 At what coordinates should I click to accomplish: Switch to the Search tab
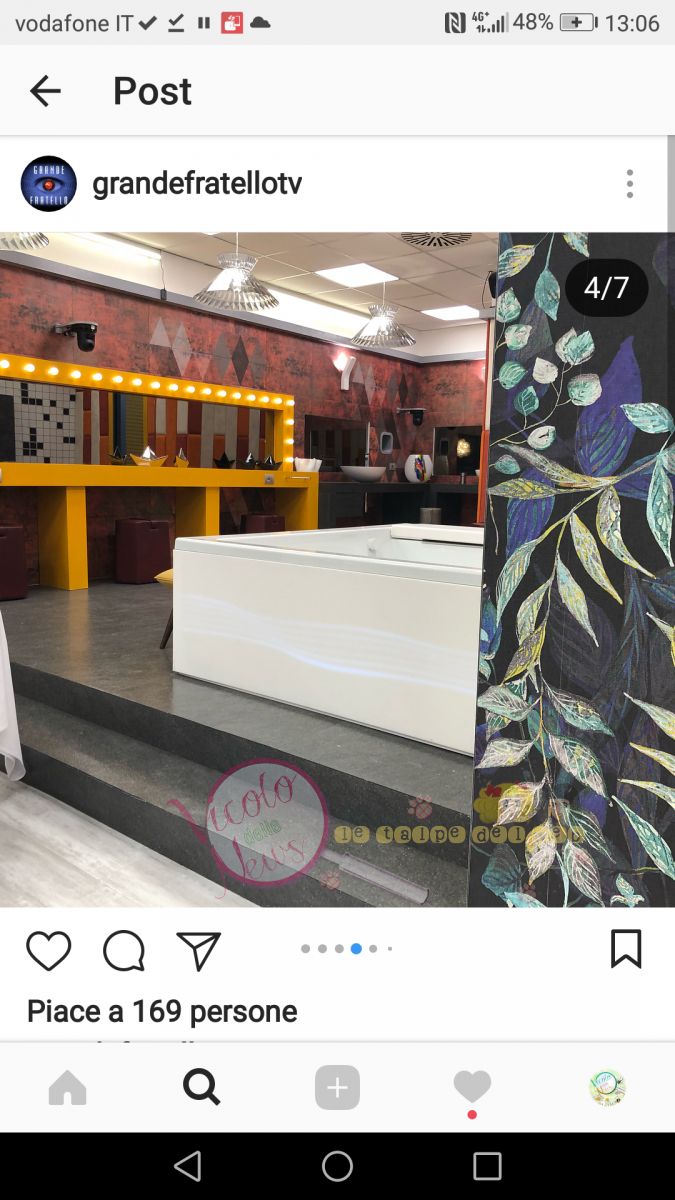tap(201, 1086)
